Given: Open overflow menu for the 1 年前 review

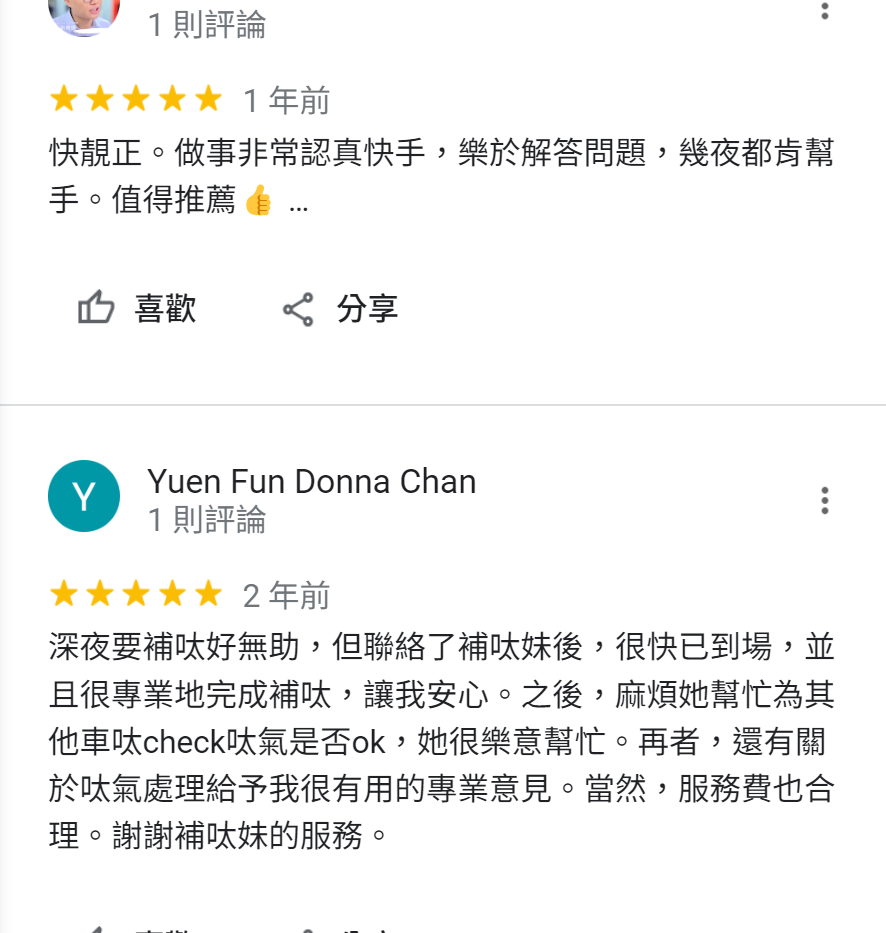Looking at the screenshot, I should tap(824, 10).
